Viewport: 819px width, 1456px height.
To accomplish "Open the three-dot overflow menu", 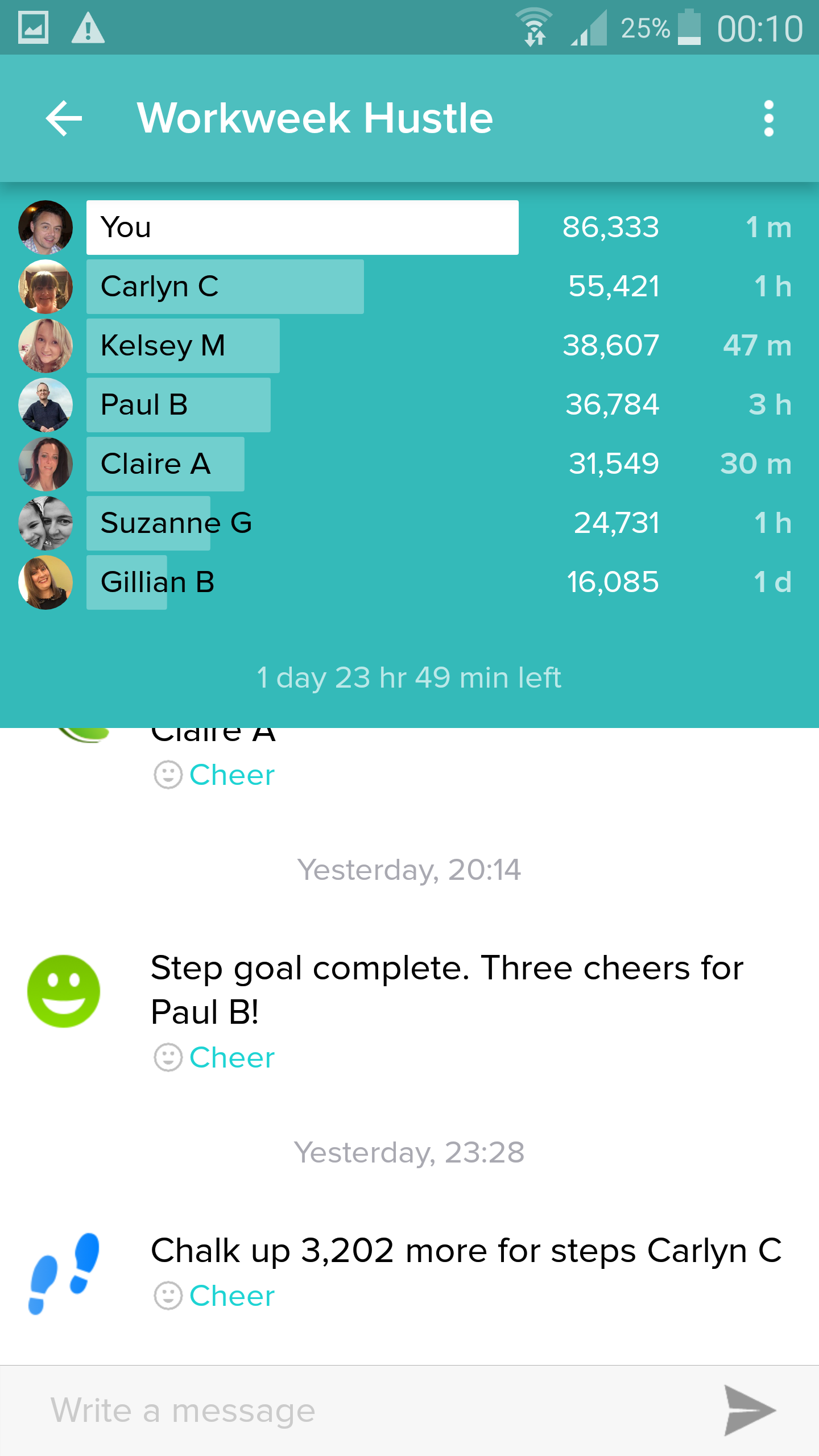I will pos(768,118).
